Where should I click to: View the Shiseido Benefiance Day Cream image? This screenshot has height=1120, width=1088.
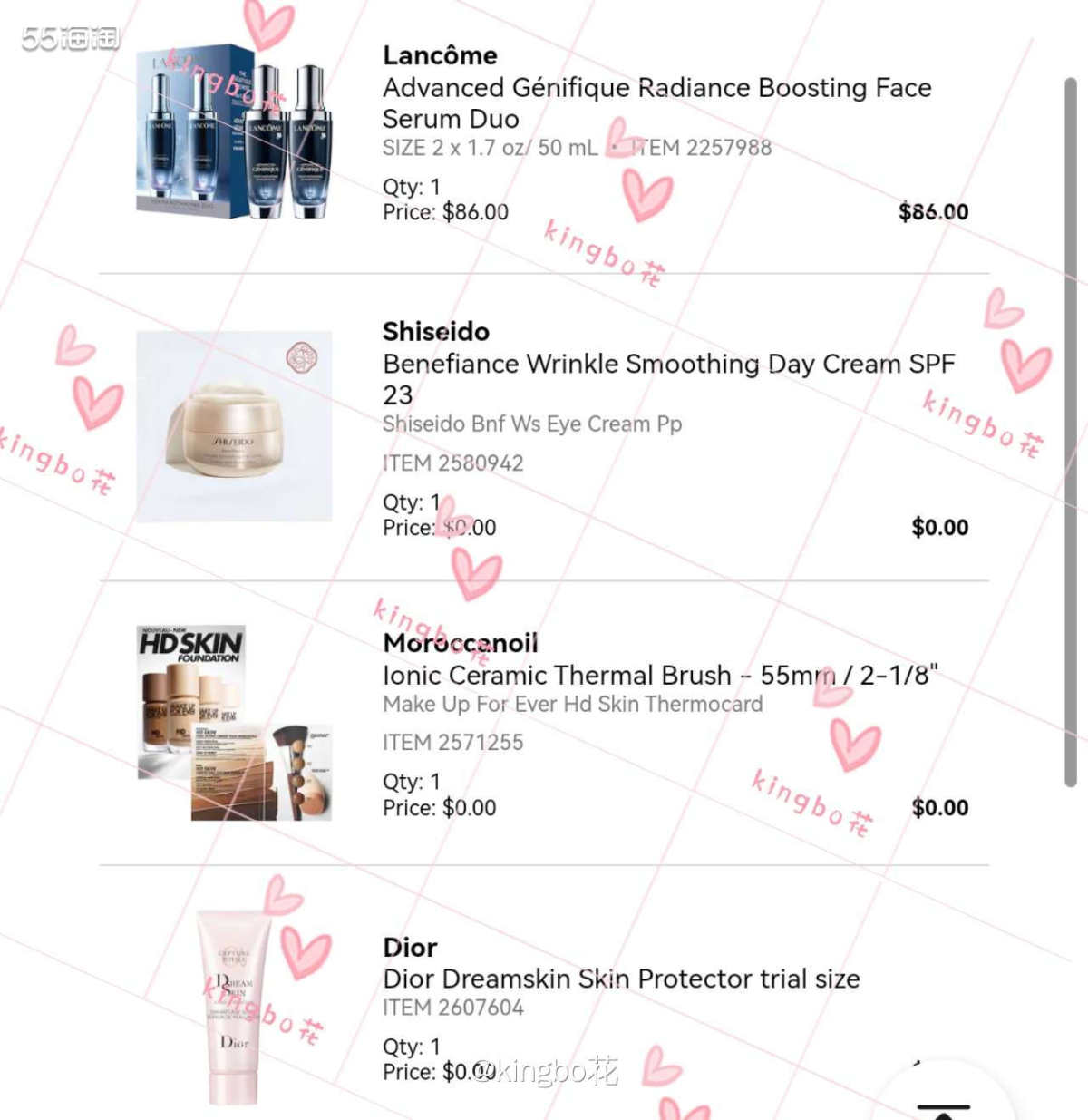(x=234, y=426)
